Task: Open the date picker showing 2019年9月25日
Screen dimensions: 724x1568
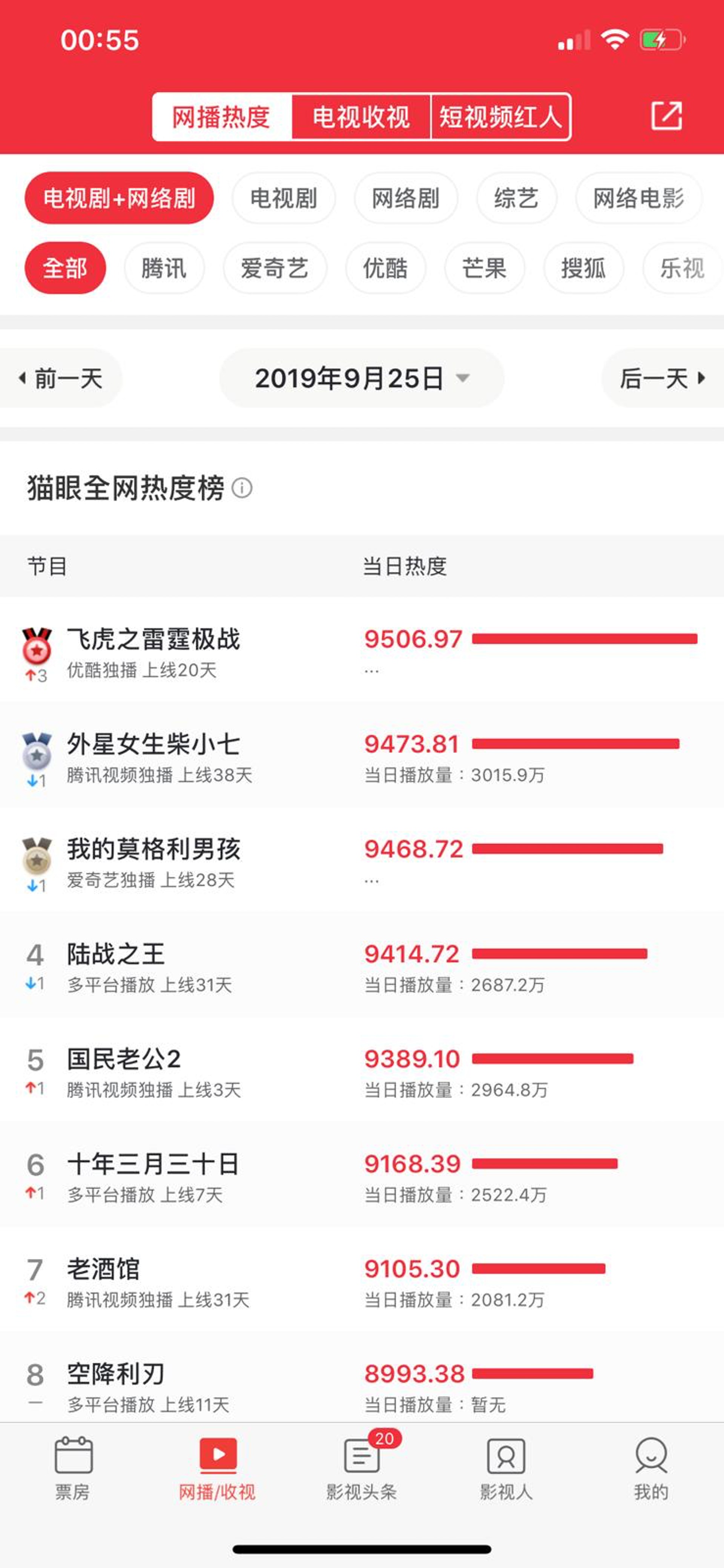Action: tap(361, 378)
